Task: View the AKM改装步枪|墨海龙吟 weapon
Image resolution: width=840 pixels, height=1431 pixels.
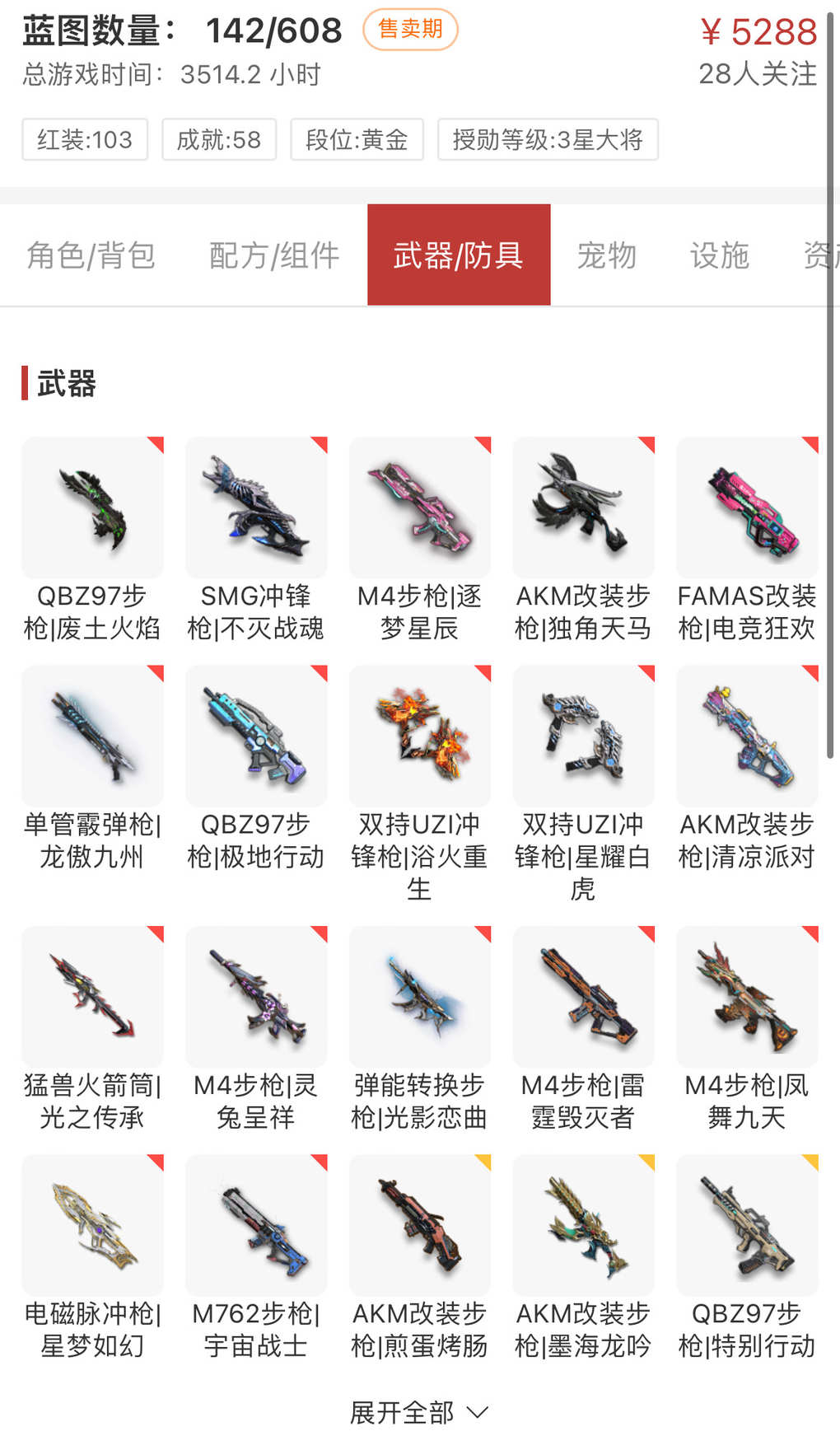Action: tap(583, 1226)
